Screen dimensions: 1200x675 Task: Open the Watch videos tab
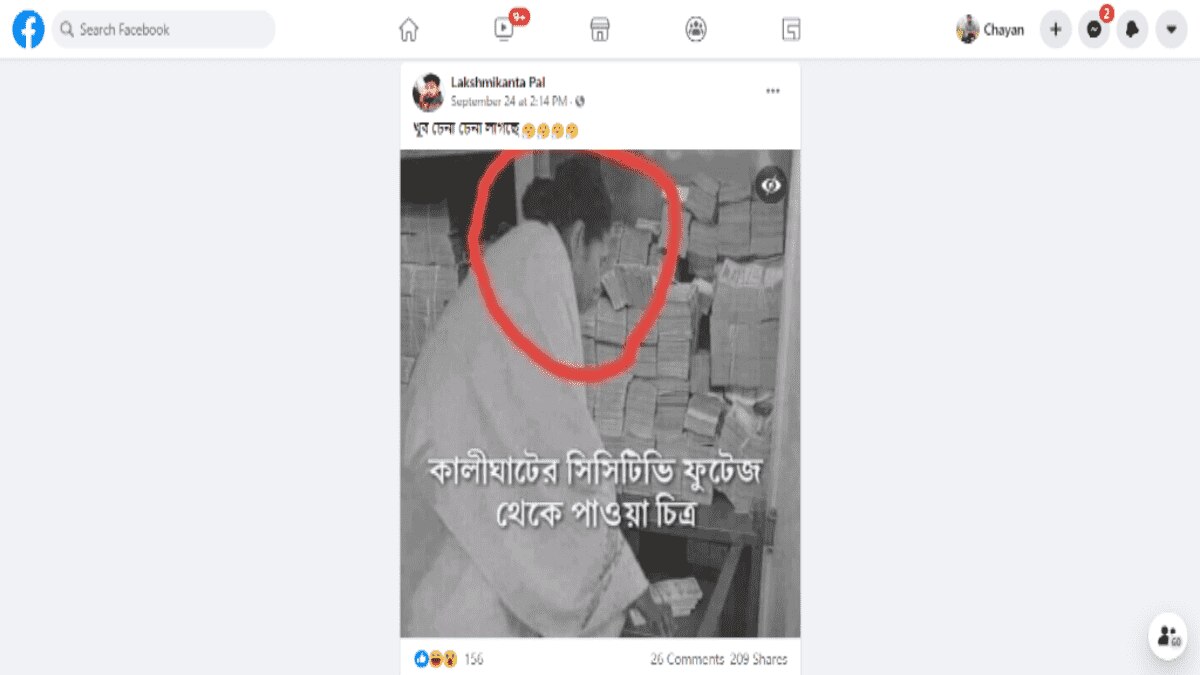pos(504,30)
